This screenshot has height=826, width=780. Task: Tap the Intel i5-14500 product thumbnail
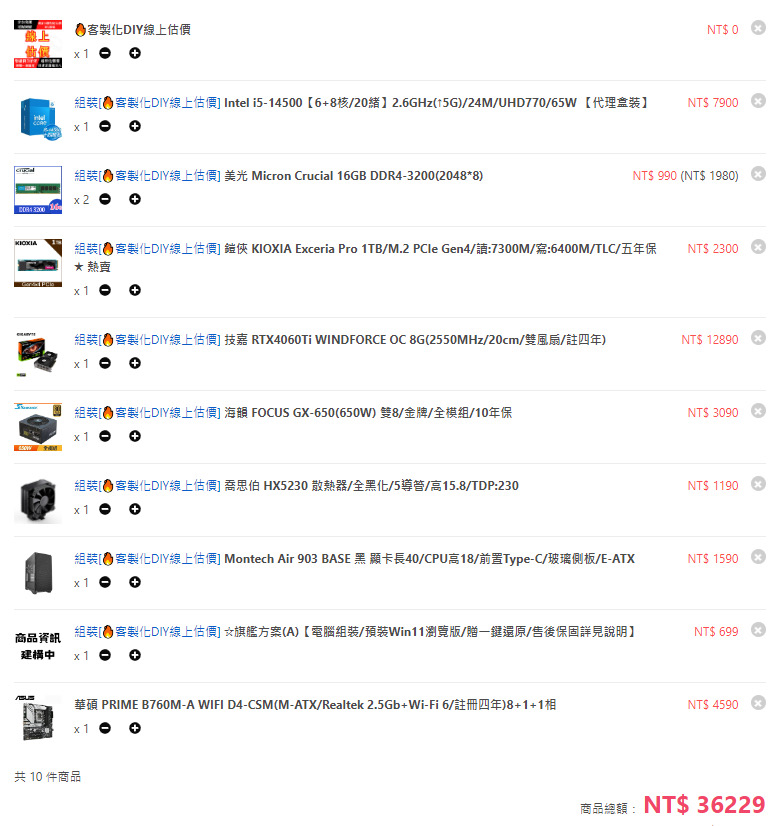[37, 117]
